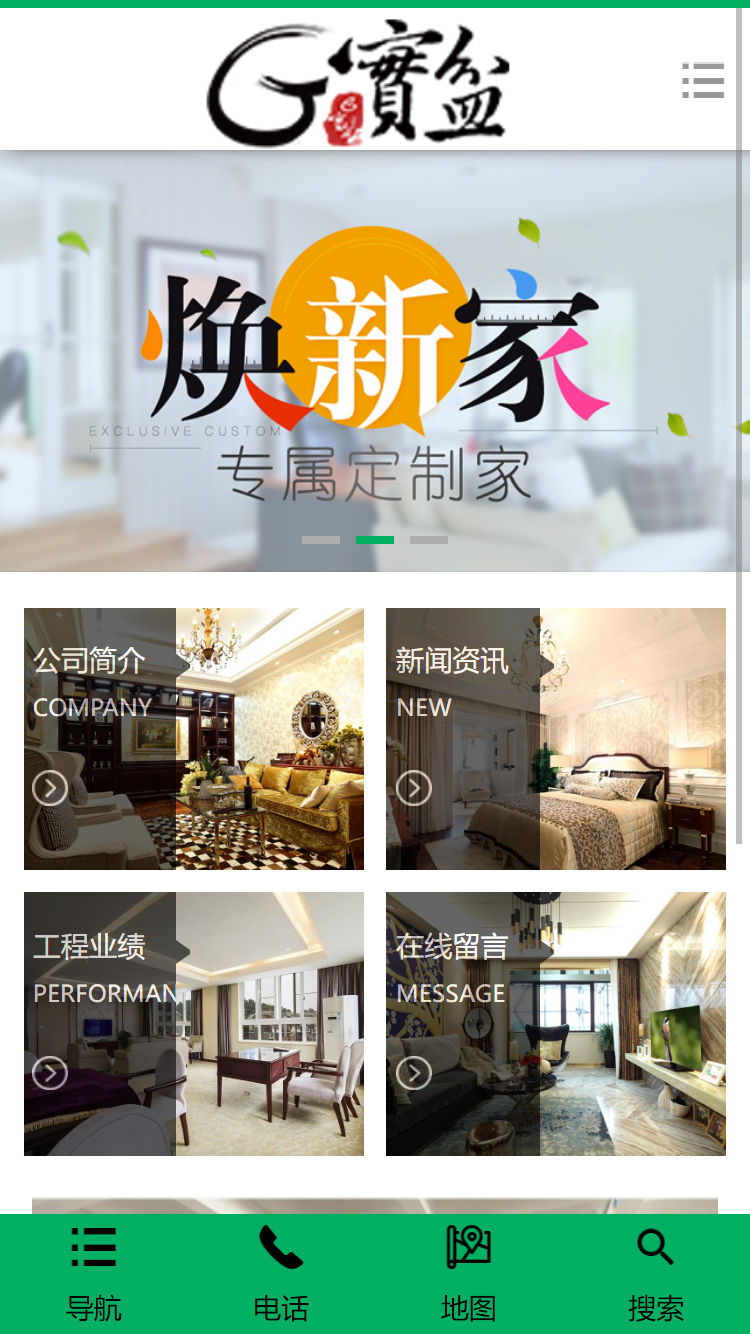Jump to the first banner slide indicator
Image resolution: width=750 pixels, height=1334 pixels.
point(321,540)
